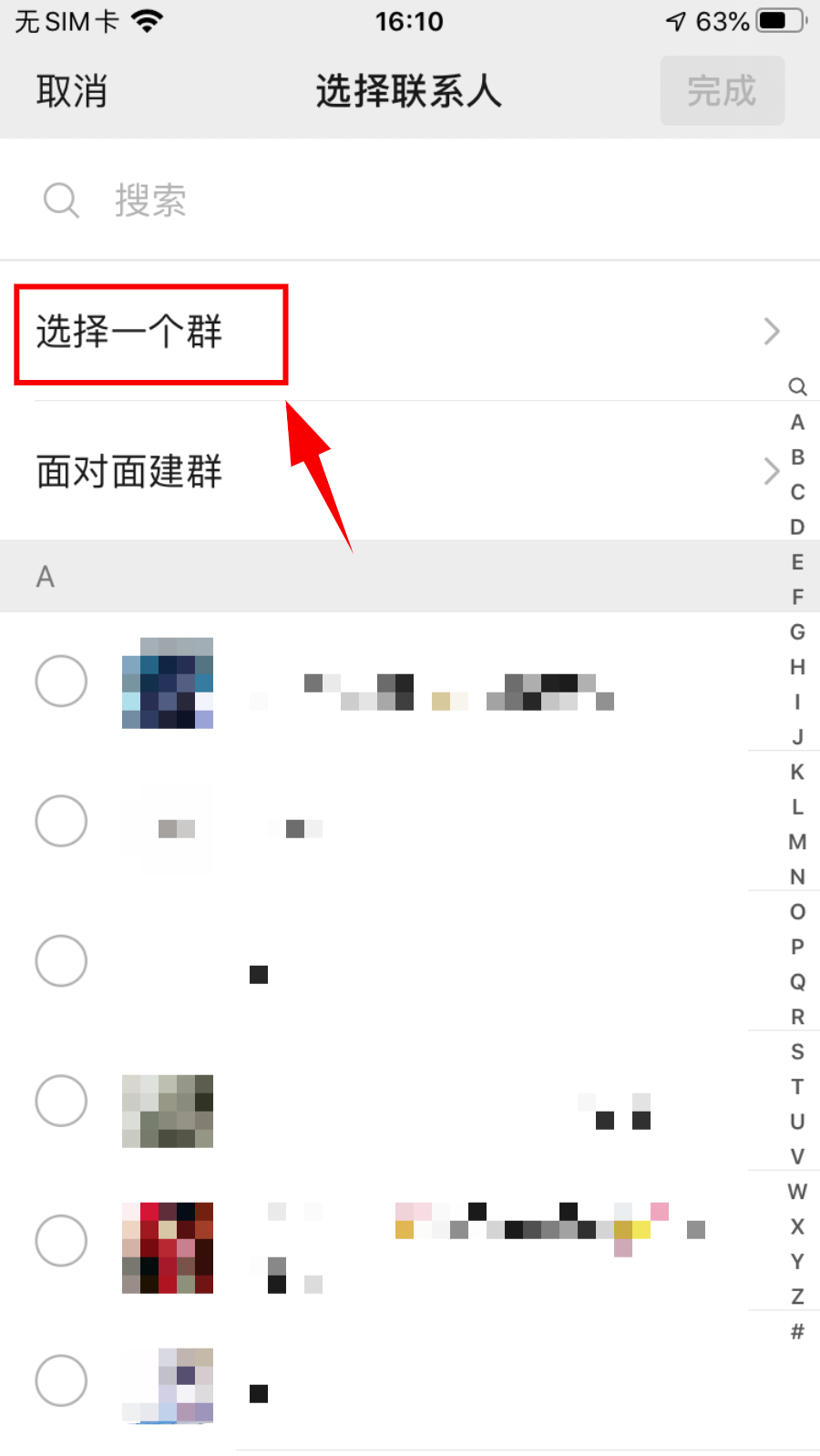Jump to letter M in index

point(797,842)
